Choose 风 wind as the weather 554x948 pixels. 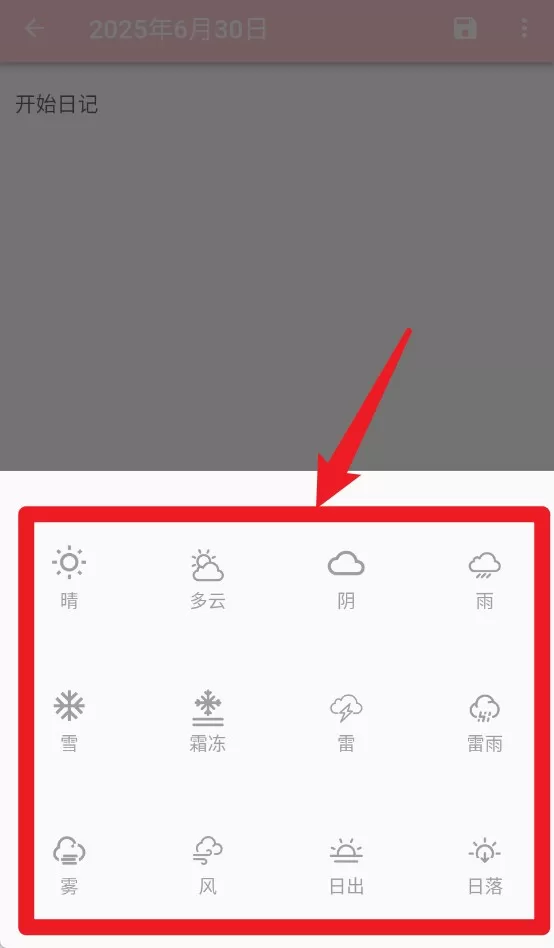tap(207, 865)
